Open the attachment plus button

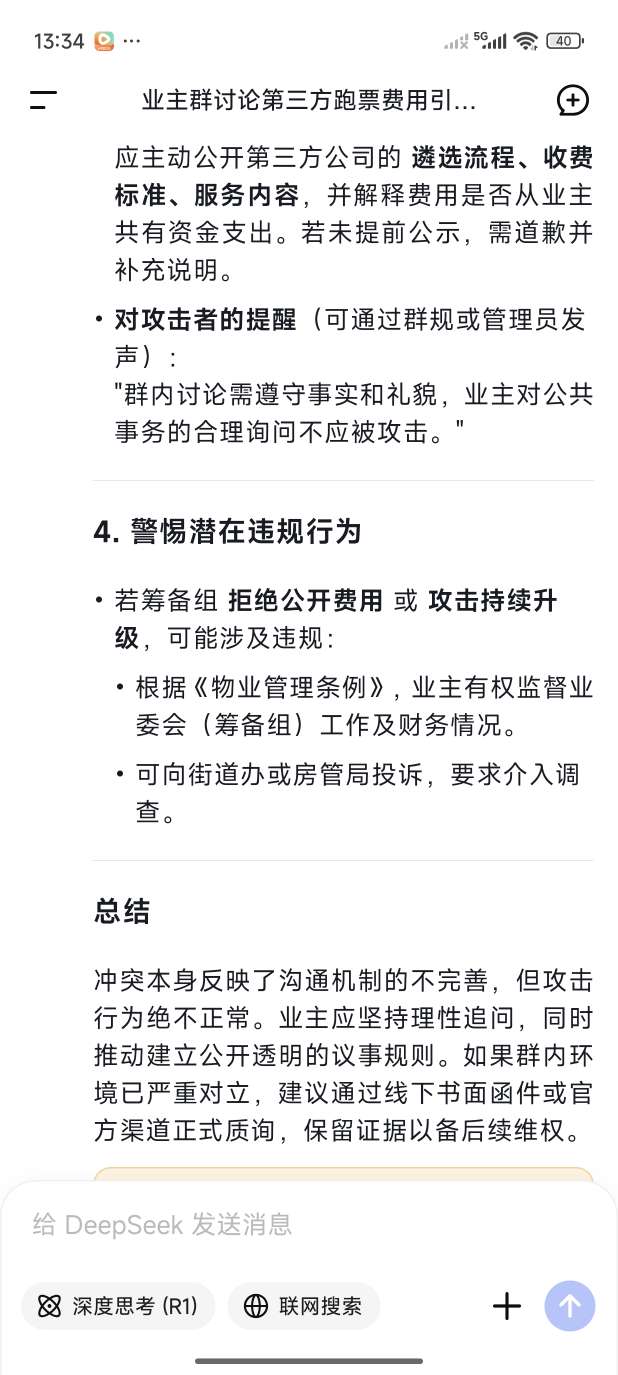tap(507, 1306)
